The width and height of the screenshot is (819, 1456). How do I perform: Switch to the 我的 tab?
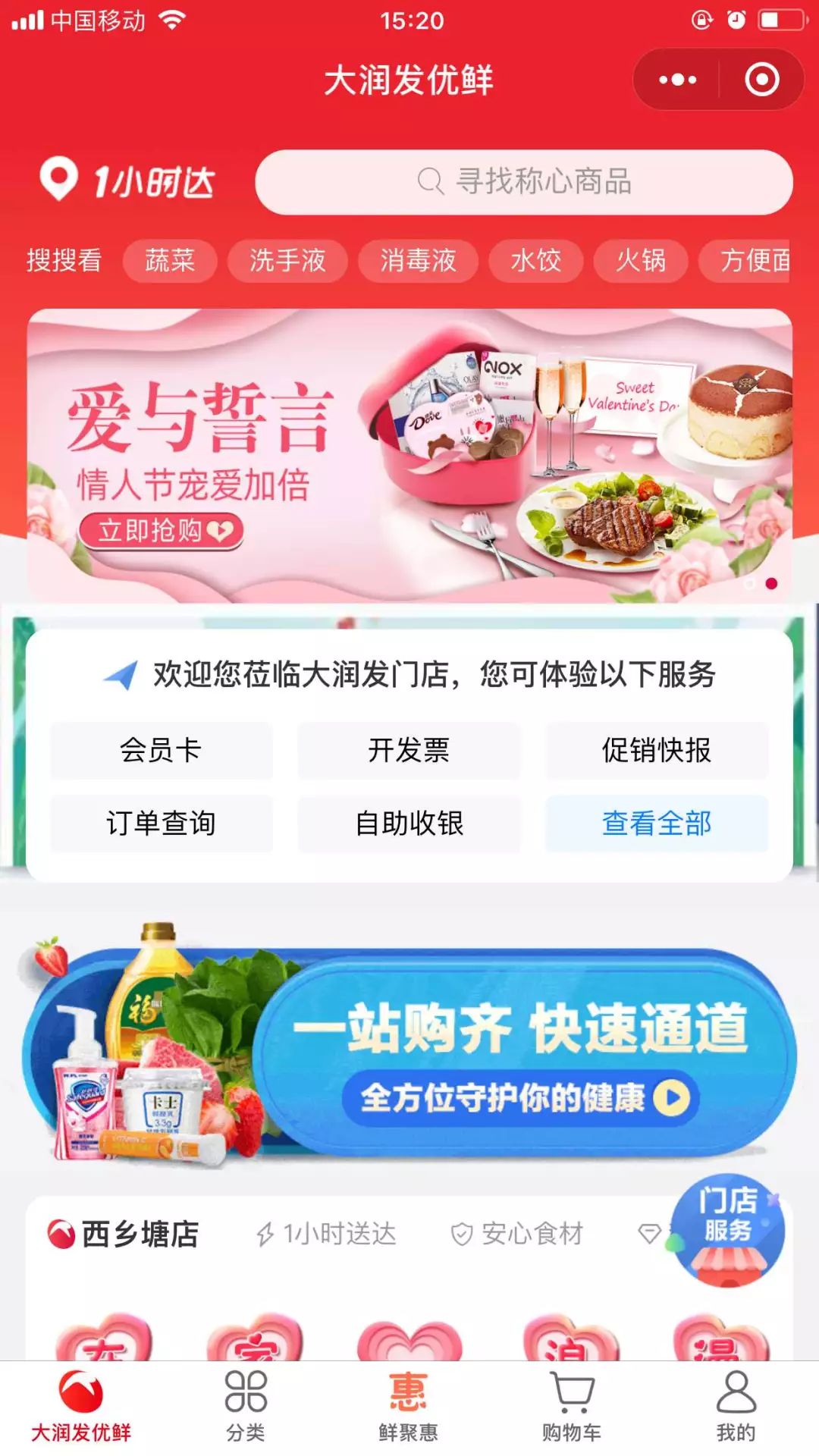(x=736, y=1406)
